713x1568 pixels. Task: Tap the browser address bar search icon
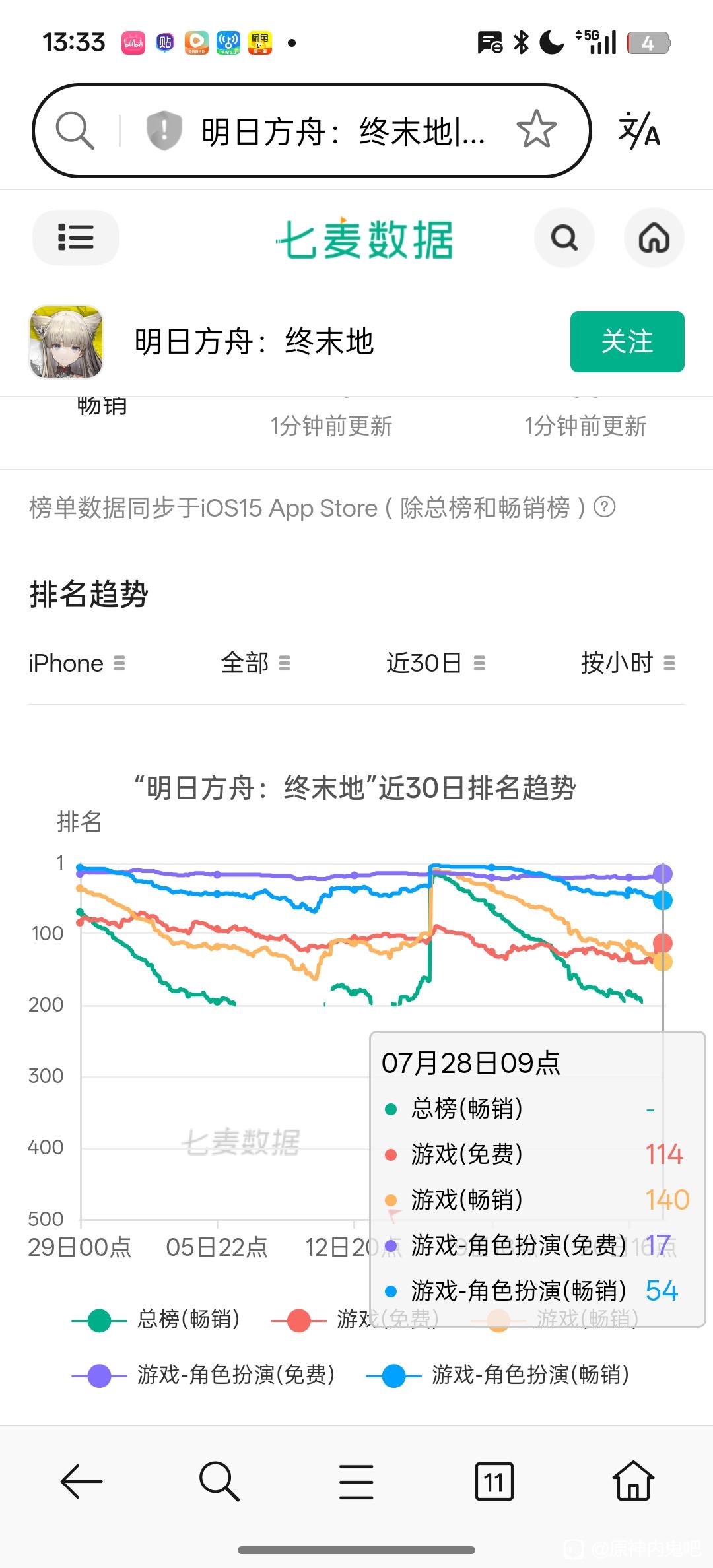(x=75, y=130)
